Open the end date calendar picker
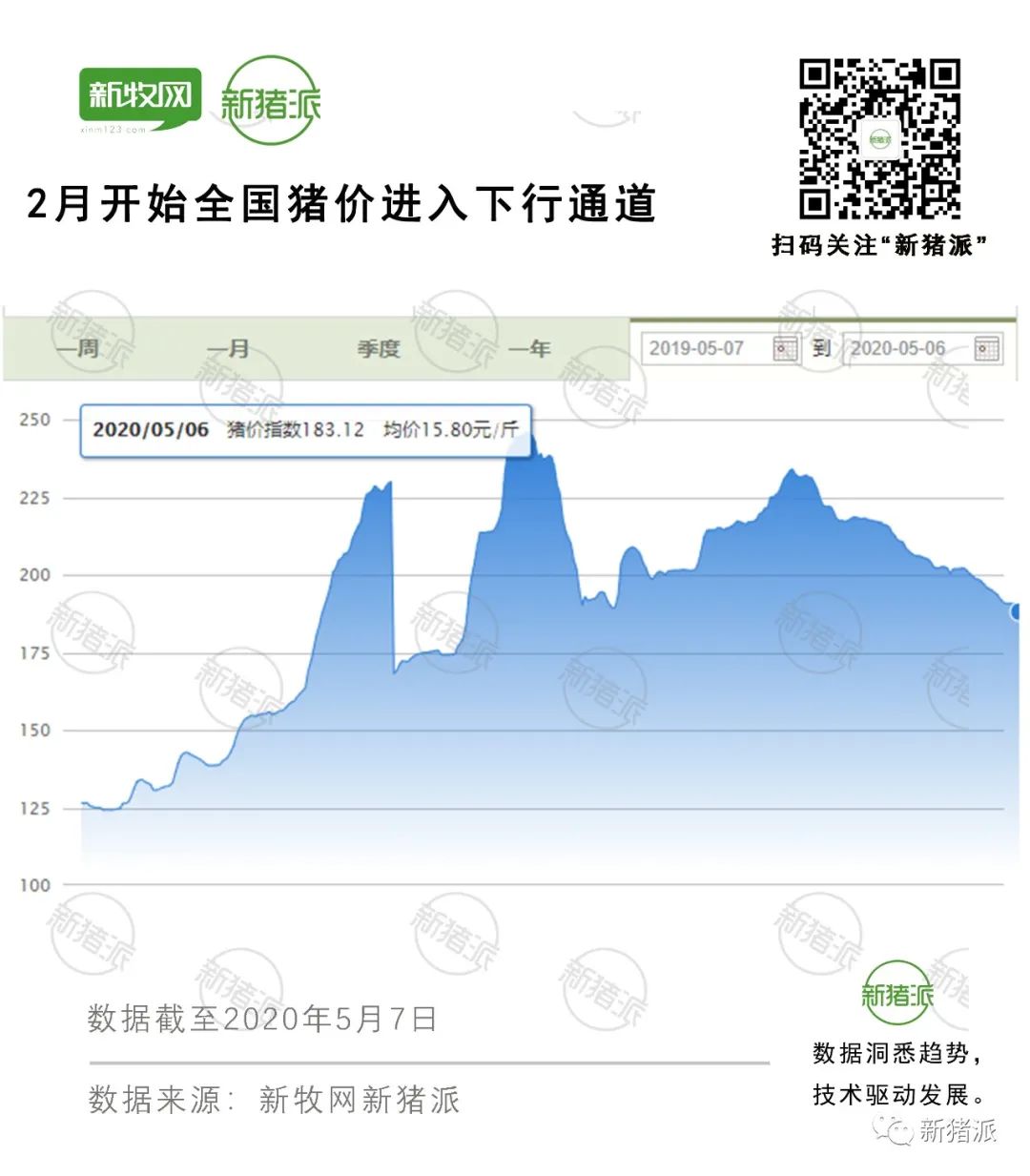Image resolution: width=1030 pixels, height=1176 pixels. pyautogui.click(x=986, y=349)
